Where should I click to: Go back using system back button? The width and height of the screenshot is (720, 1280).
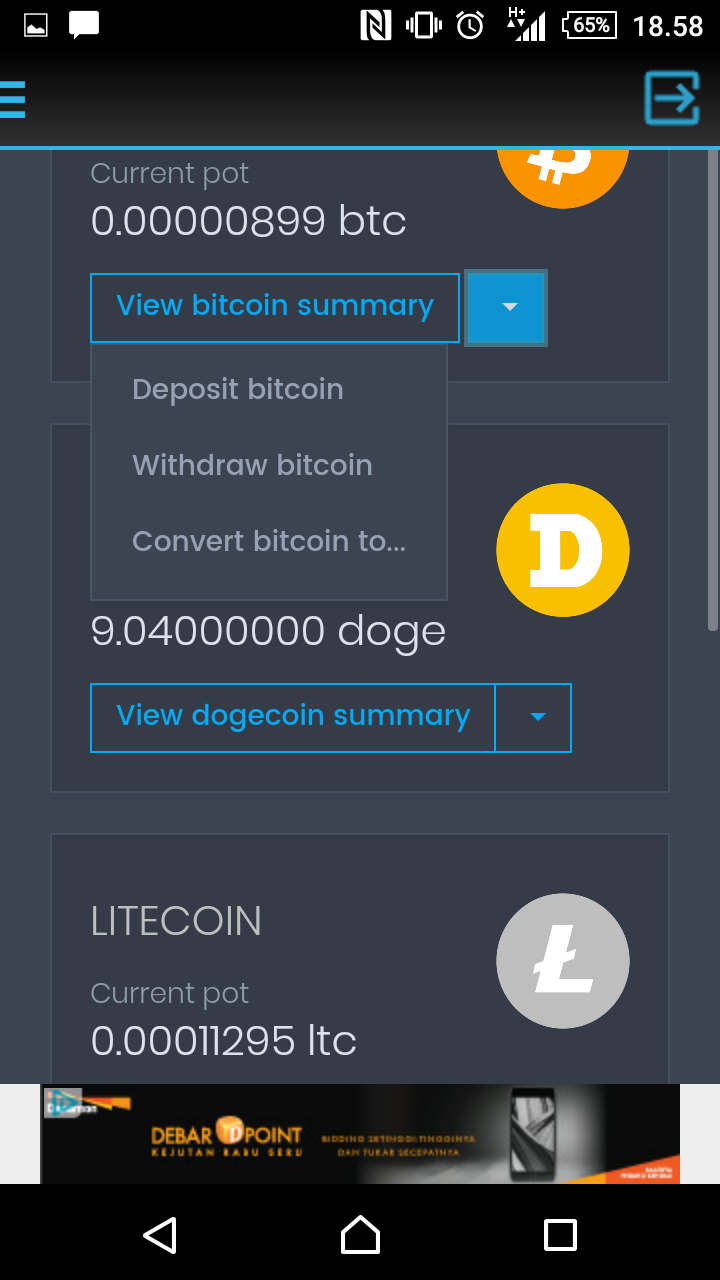[160, 1235]
